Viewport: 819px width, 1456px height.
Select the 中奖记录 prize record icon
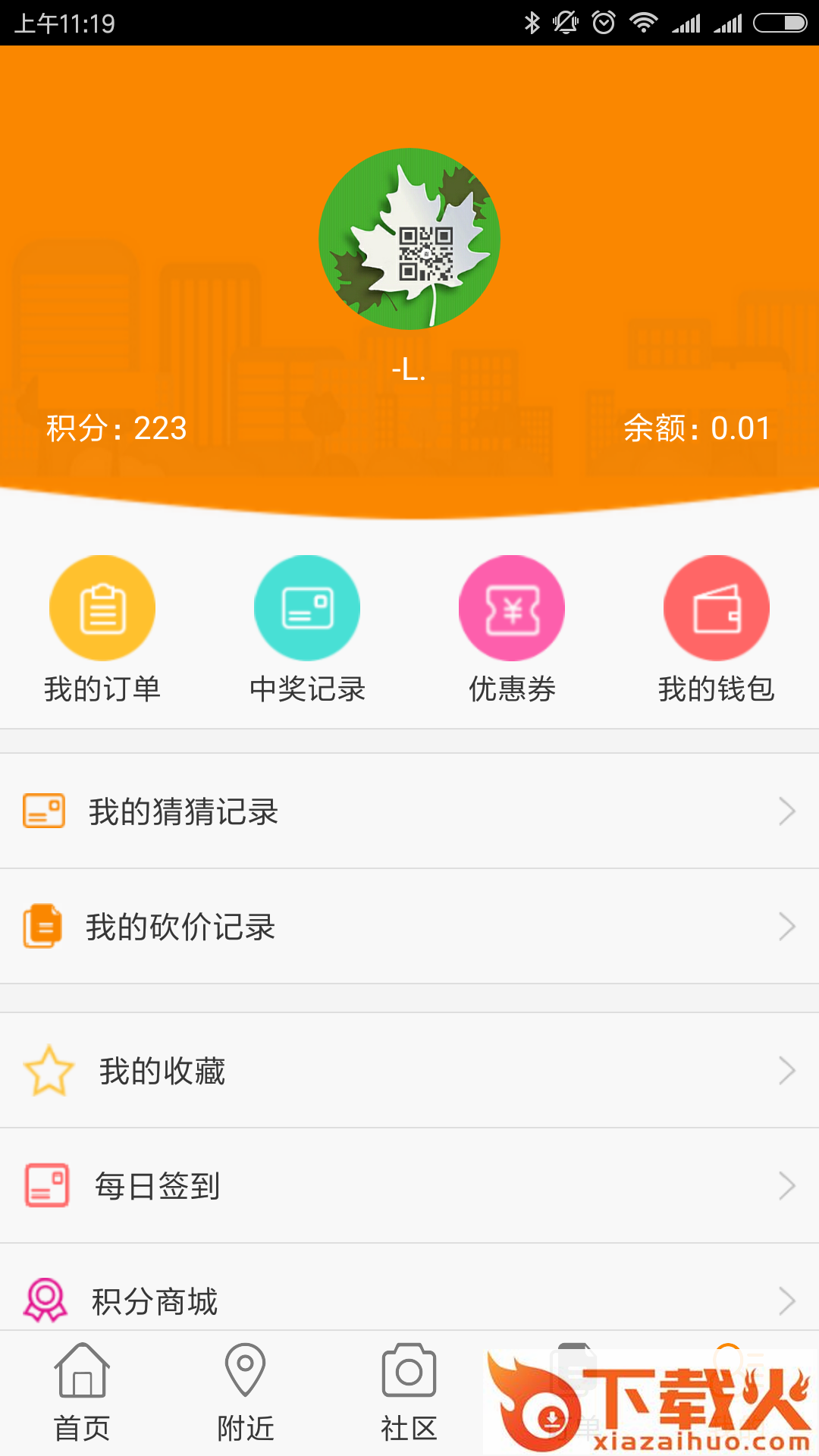click(x=307, y=607)
